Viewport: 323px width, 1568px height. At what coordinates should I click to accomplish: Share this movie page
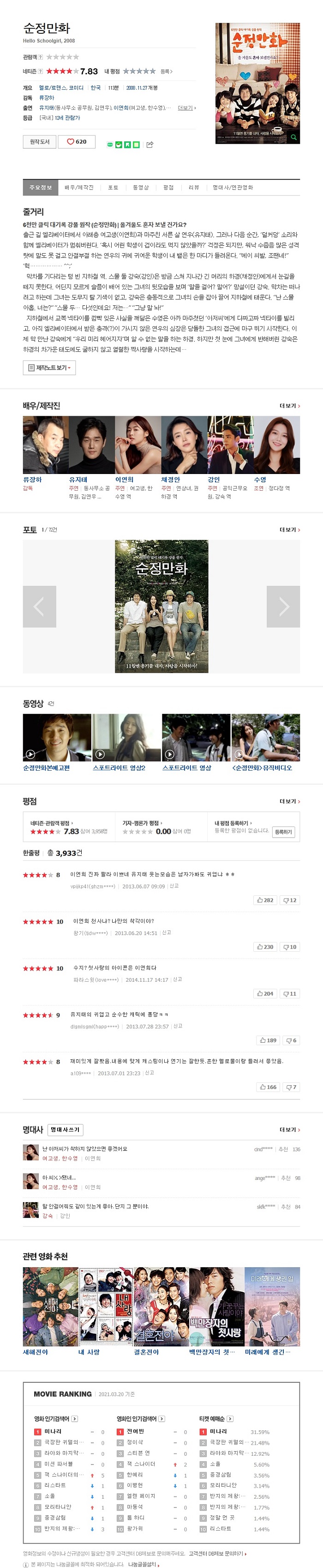150,144
